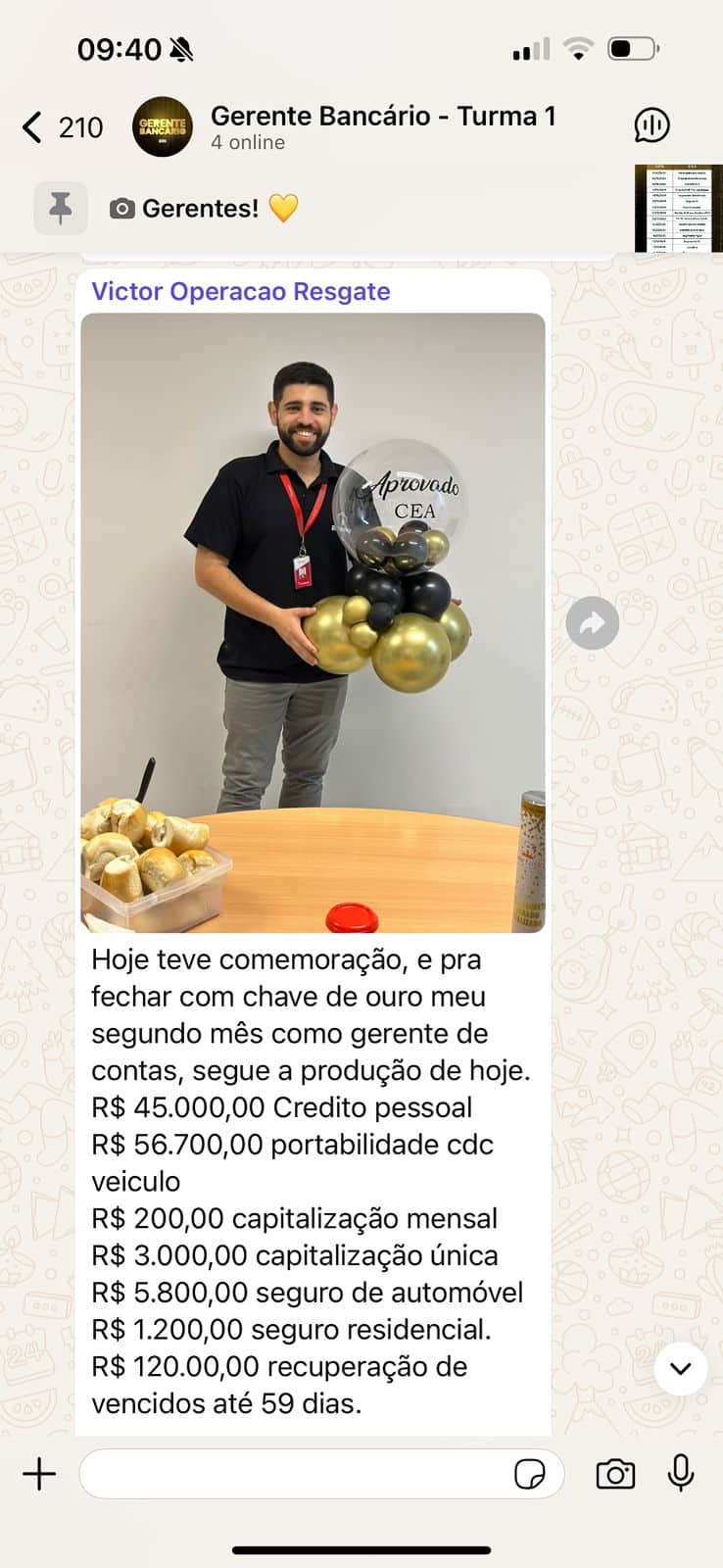Start a group voice chat
The height and width of the screenshot is (1568, 723).
[x=651, y=125]
